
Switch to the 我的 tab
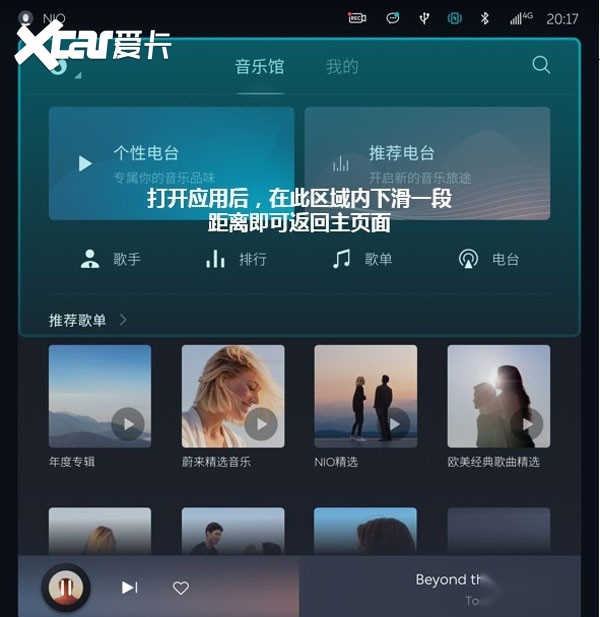coord(342,67)
